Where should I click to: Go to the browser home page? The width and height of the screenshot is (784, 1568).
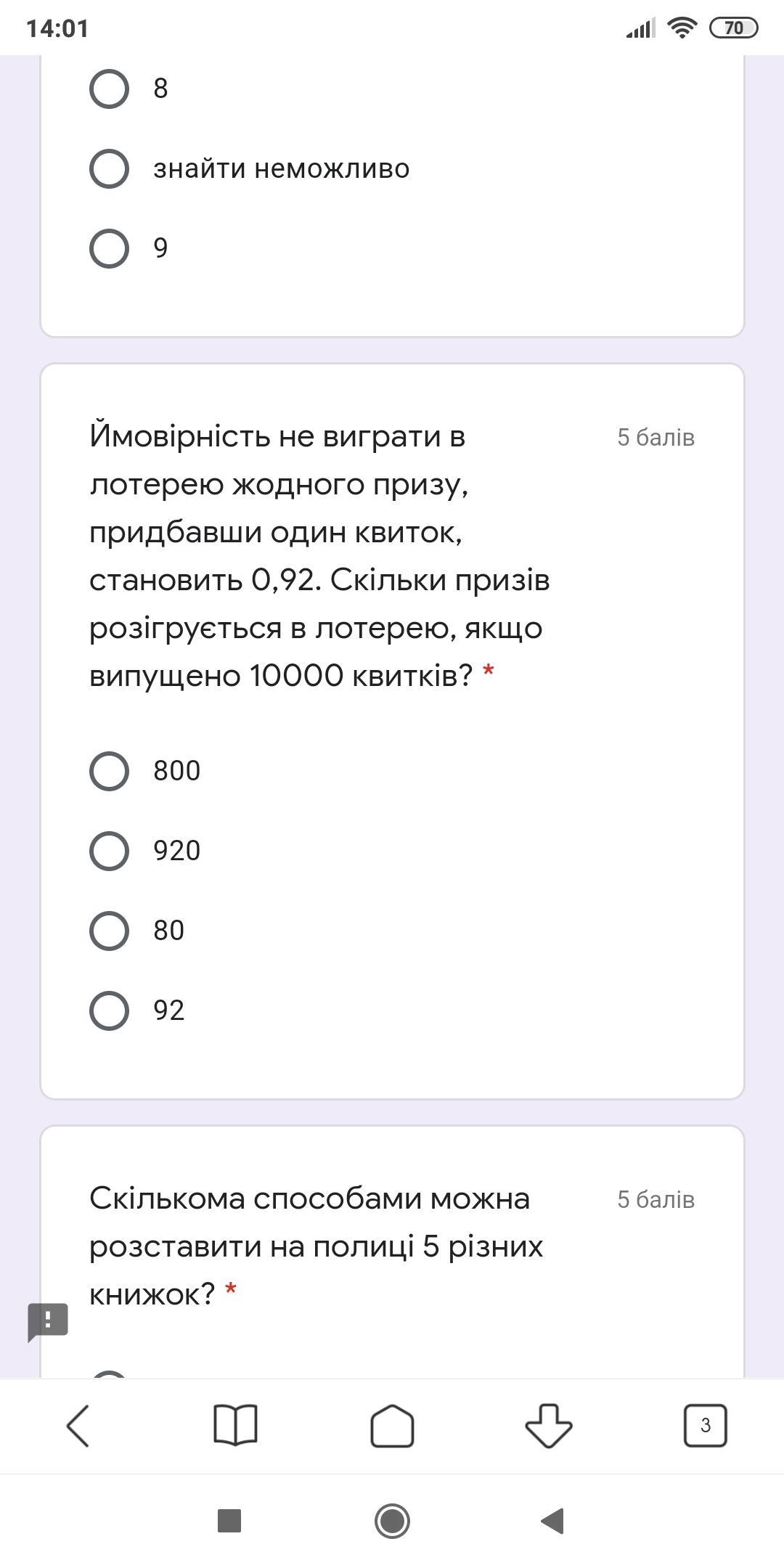click(392, 1426)
